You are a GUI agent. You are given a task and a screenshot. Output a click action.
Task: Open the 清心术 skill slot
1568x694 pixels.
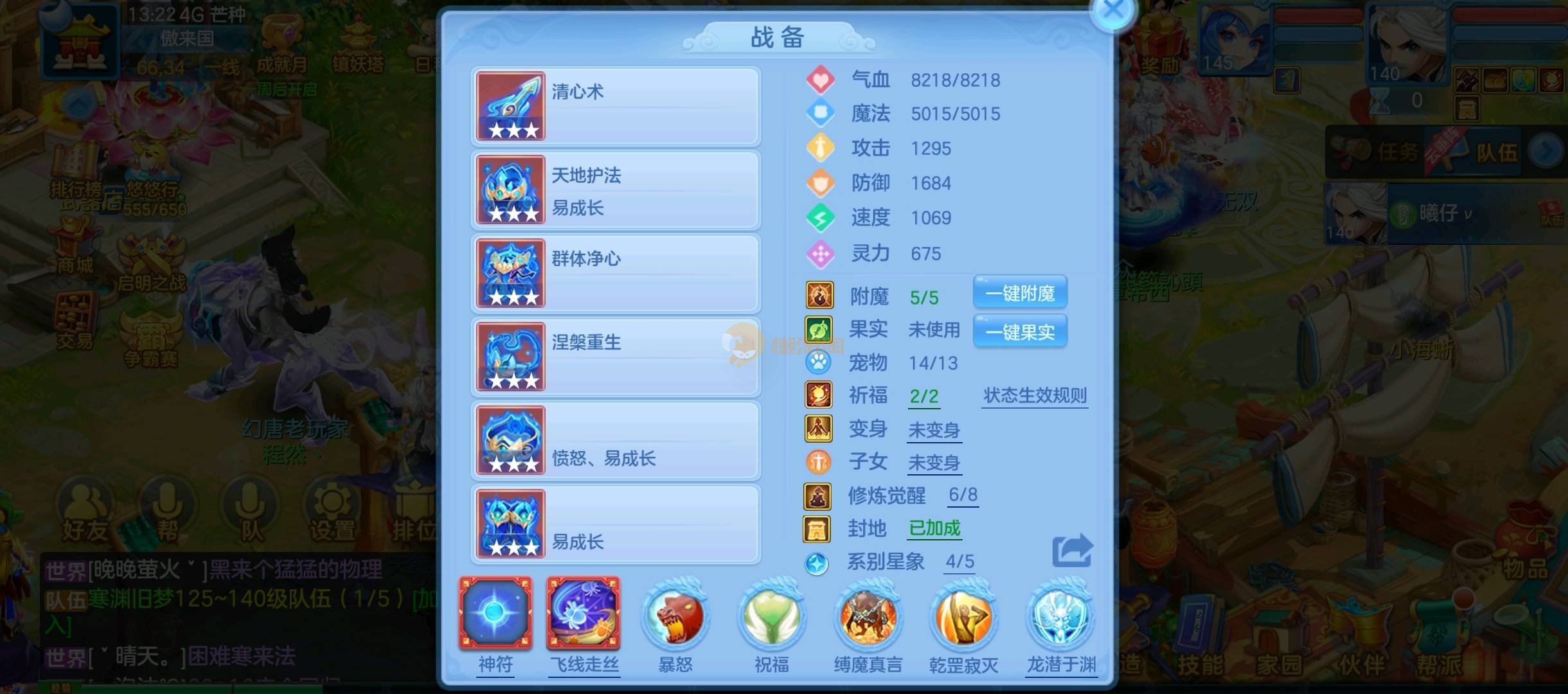coord(616,107)
